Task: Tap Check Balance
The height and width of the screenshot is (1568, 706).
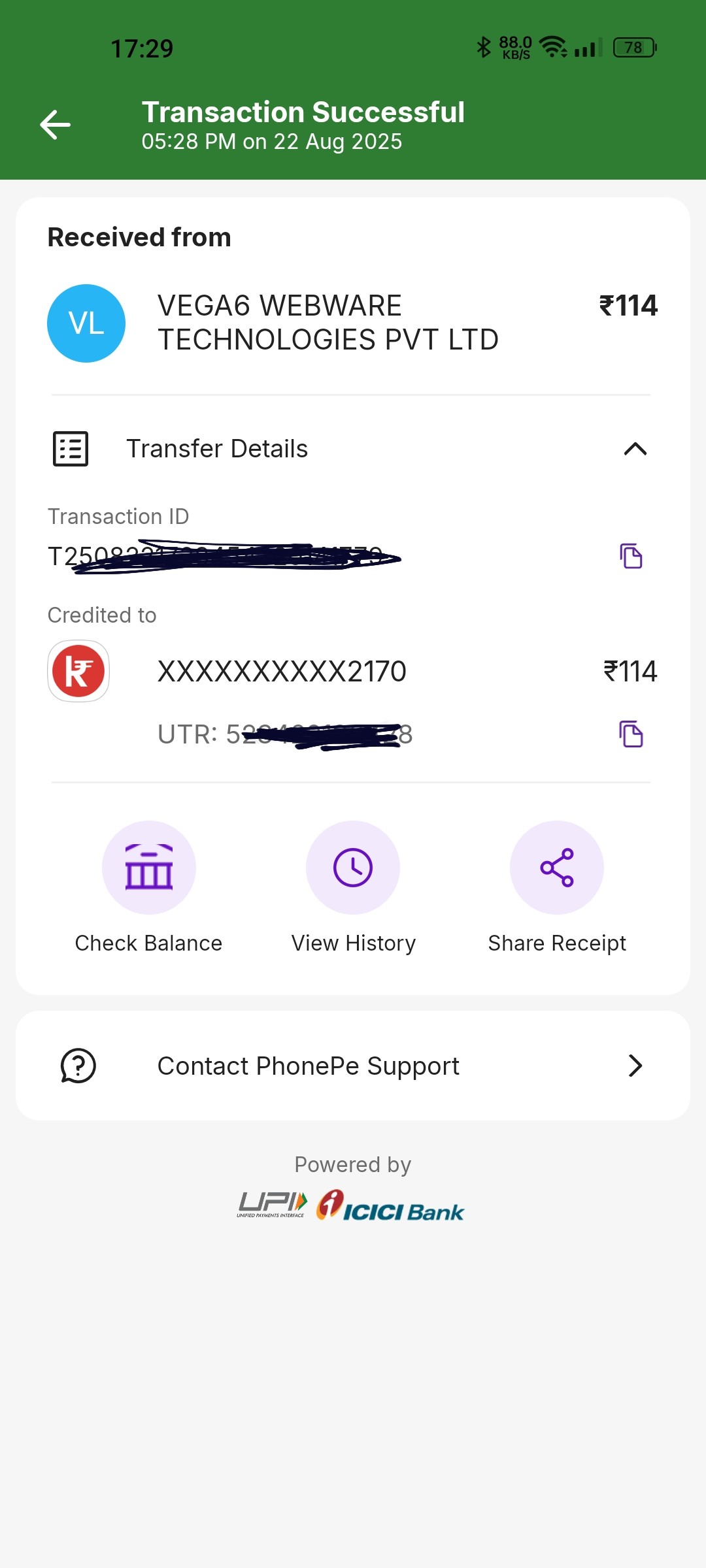Action: click(149, 868)
